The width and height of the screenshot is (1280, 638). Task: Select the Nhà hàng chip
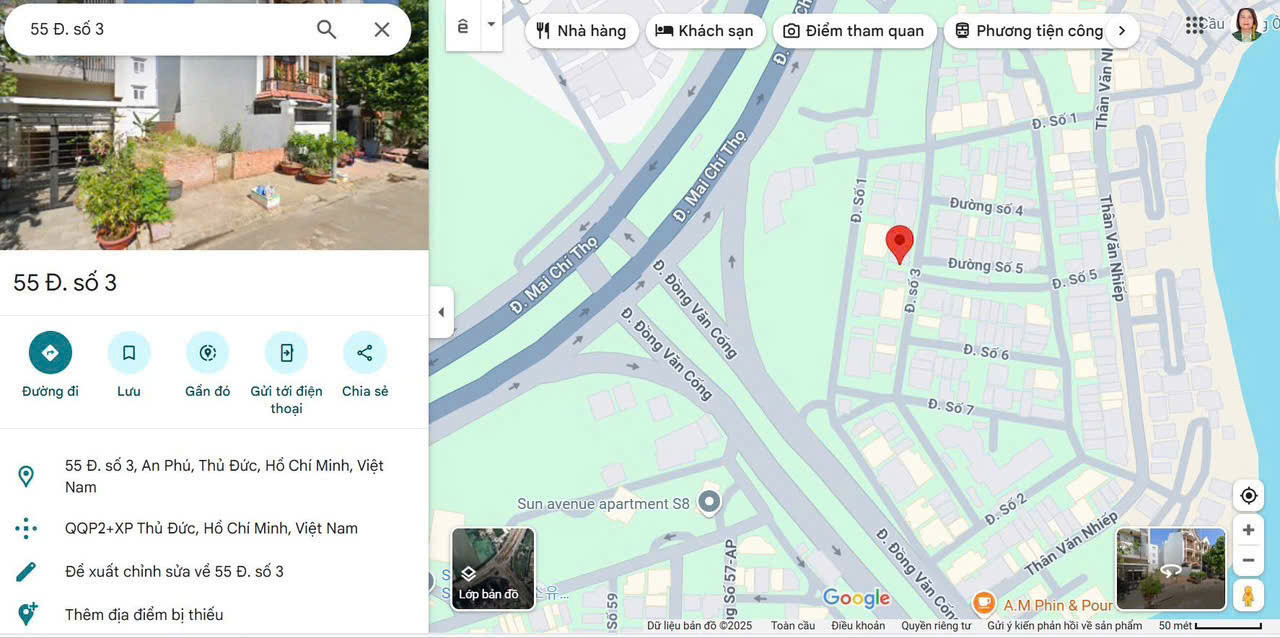click(581, 31)
